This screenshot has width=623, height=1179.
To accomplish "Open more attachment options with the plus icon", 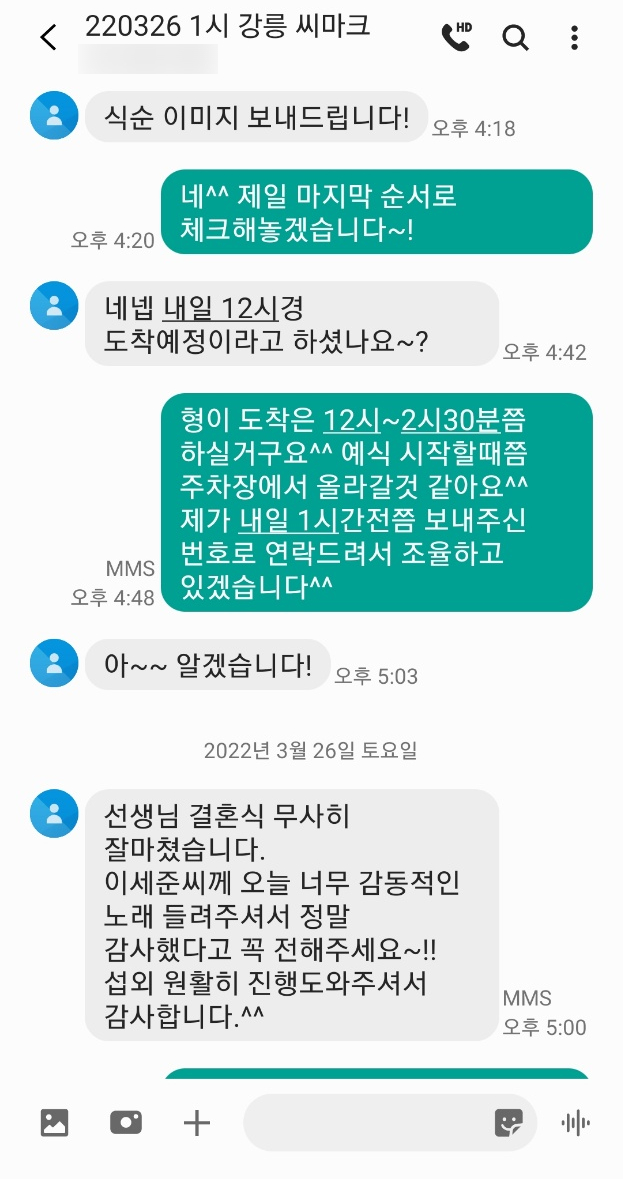I will 197,1123.
